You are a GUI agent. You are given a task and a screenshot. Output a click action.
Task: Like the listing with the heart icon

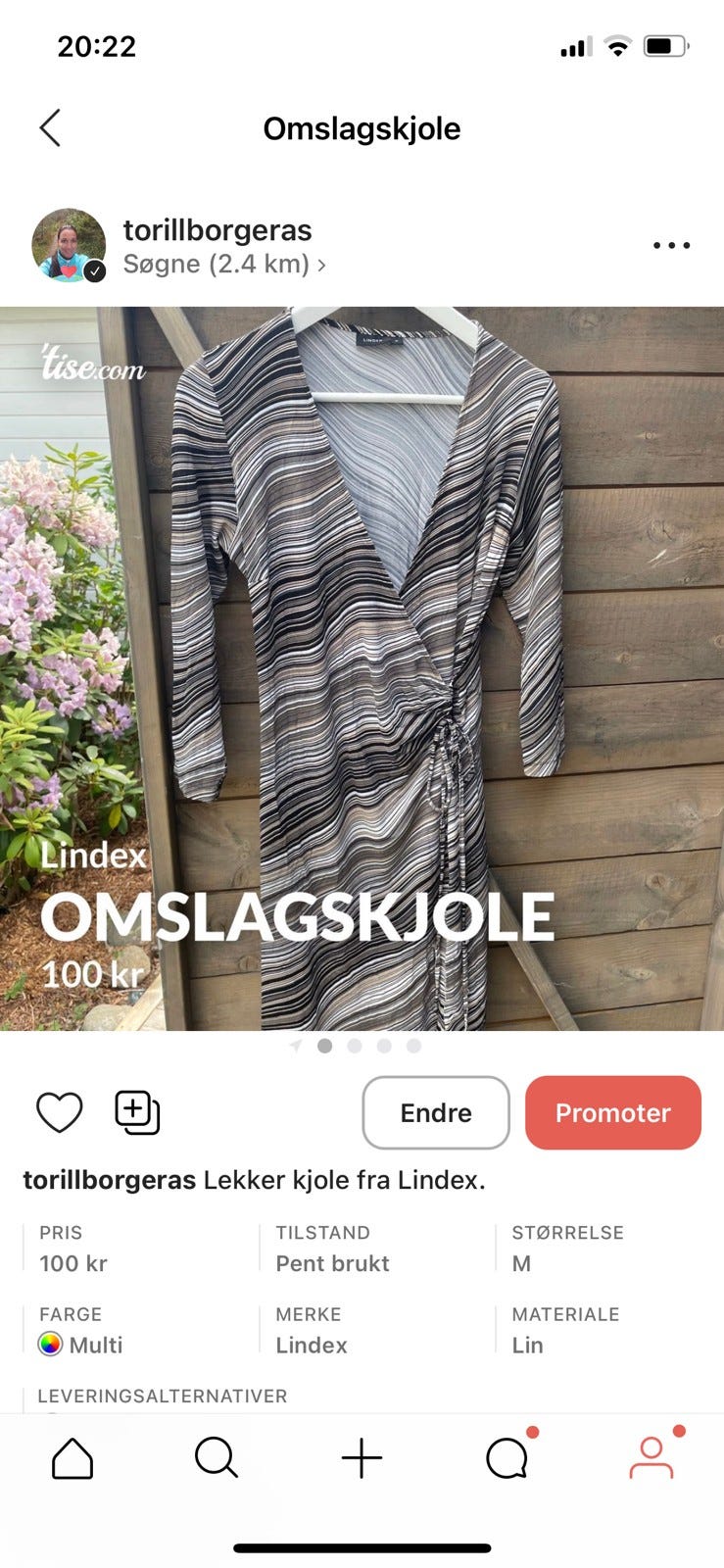[60, 1112]
